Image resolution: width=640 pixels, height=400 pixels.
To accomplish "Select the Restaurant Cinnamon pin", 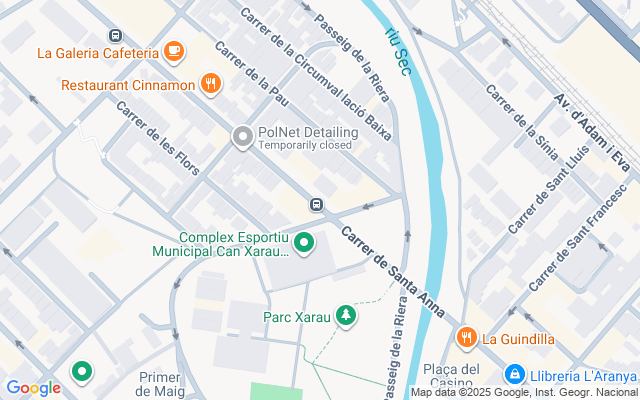I will point(210,84).
